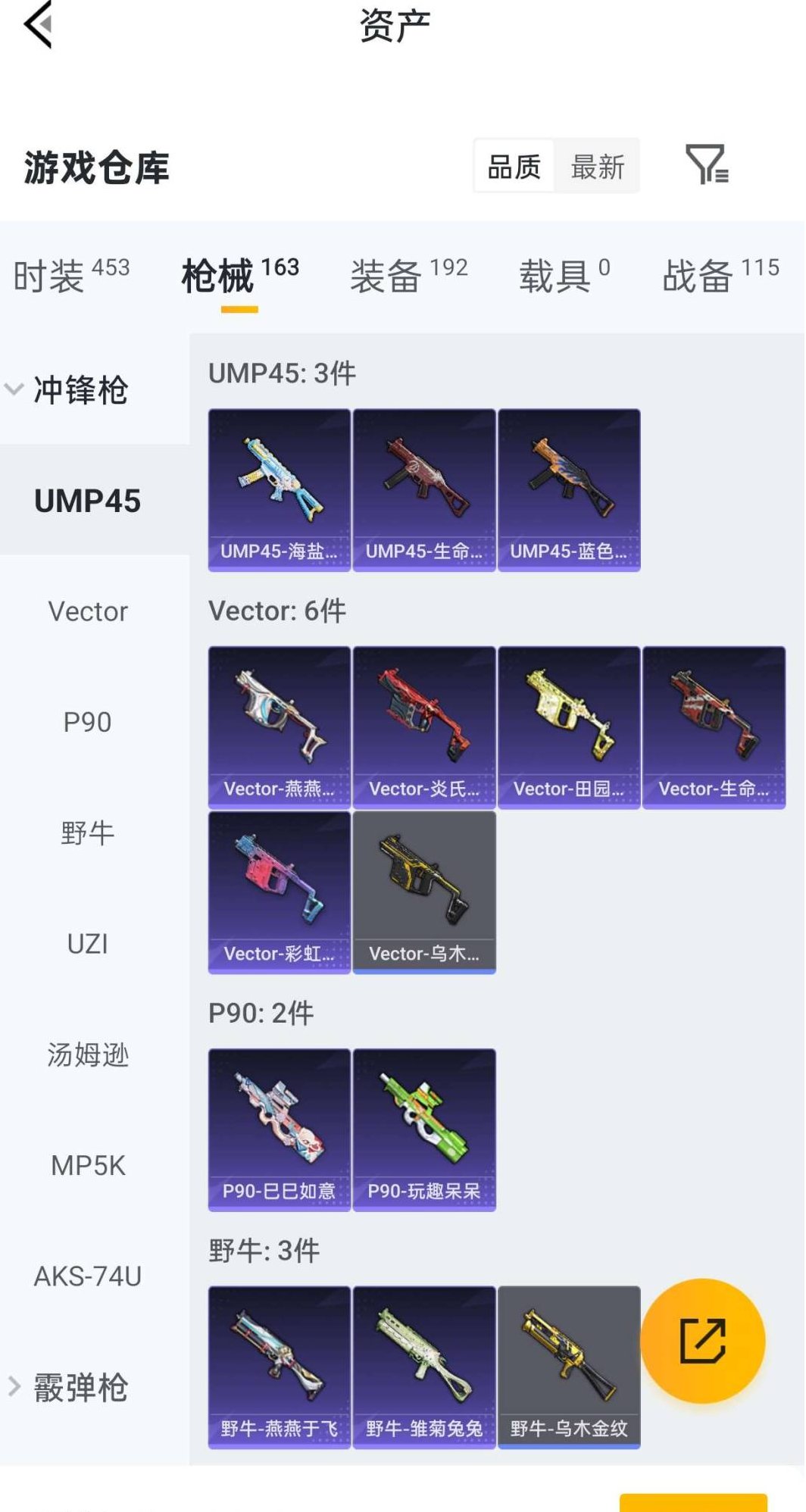The height and width of the screenshot is (1512, 806).
Task: Open the 野牛-雏菊兔兔 skin tile
Action: (424, 1366)
